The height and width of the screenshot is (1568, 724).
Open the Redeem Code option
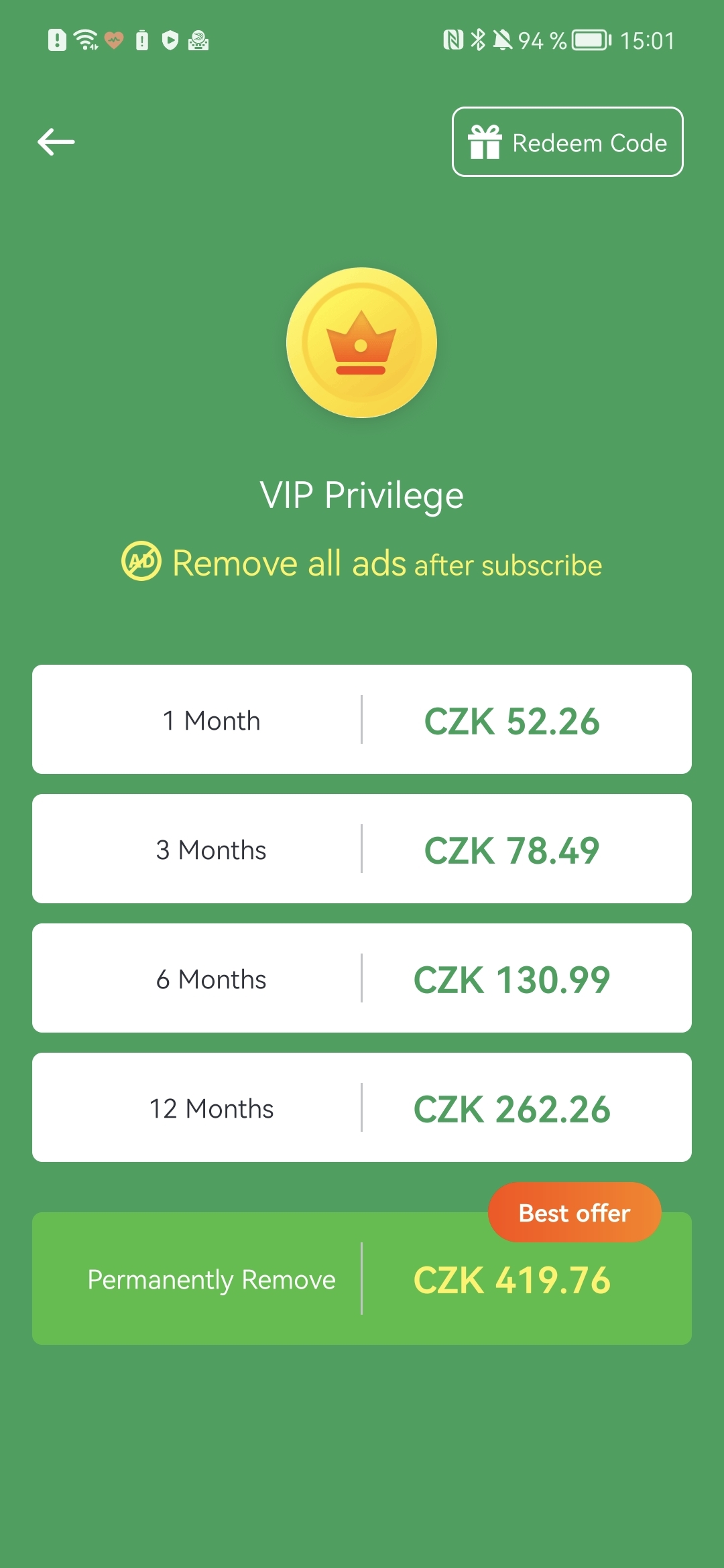567,142
